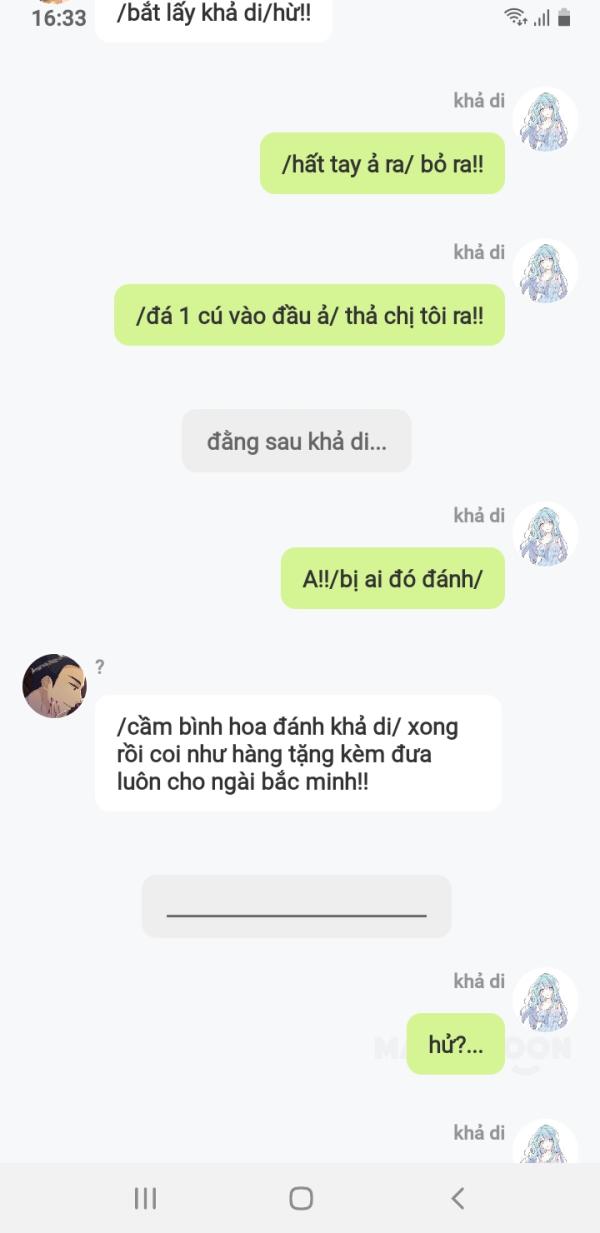Open recent apps from the navigation bar
600x1233 pixels.
[x=145, y=1198]
